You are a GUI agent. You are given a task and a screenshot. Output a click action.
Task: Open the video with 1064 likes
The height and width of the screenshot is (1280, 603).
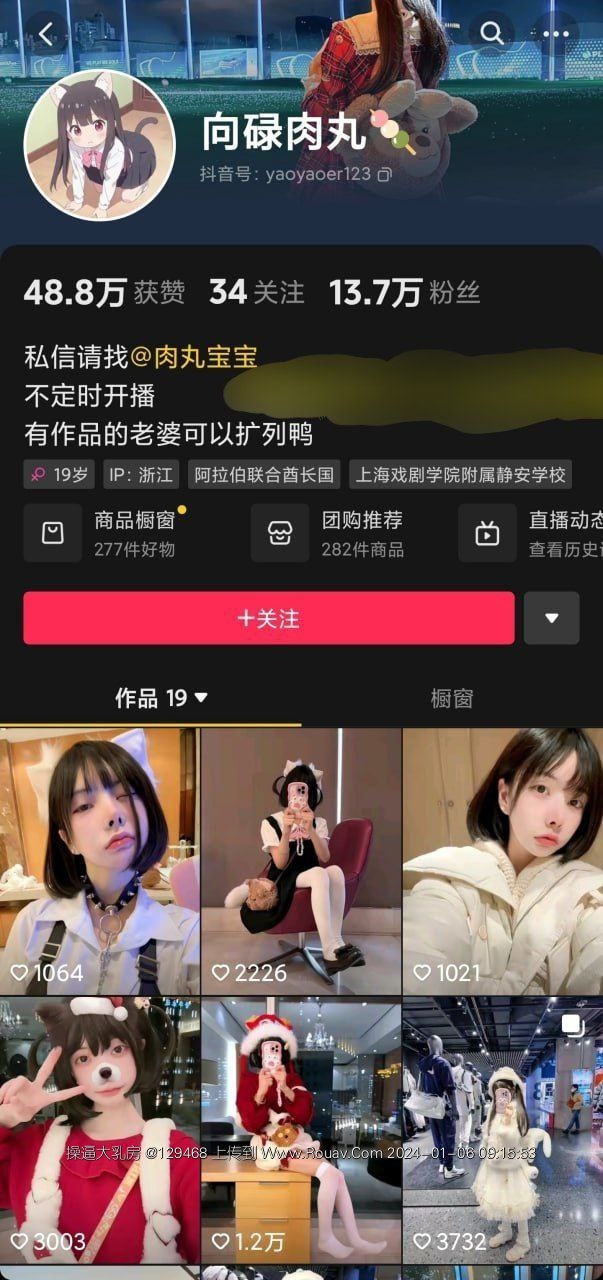[x=98, y=860]
